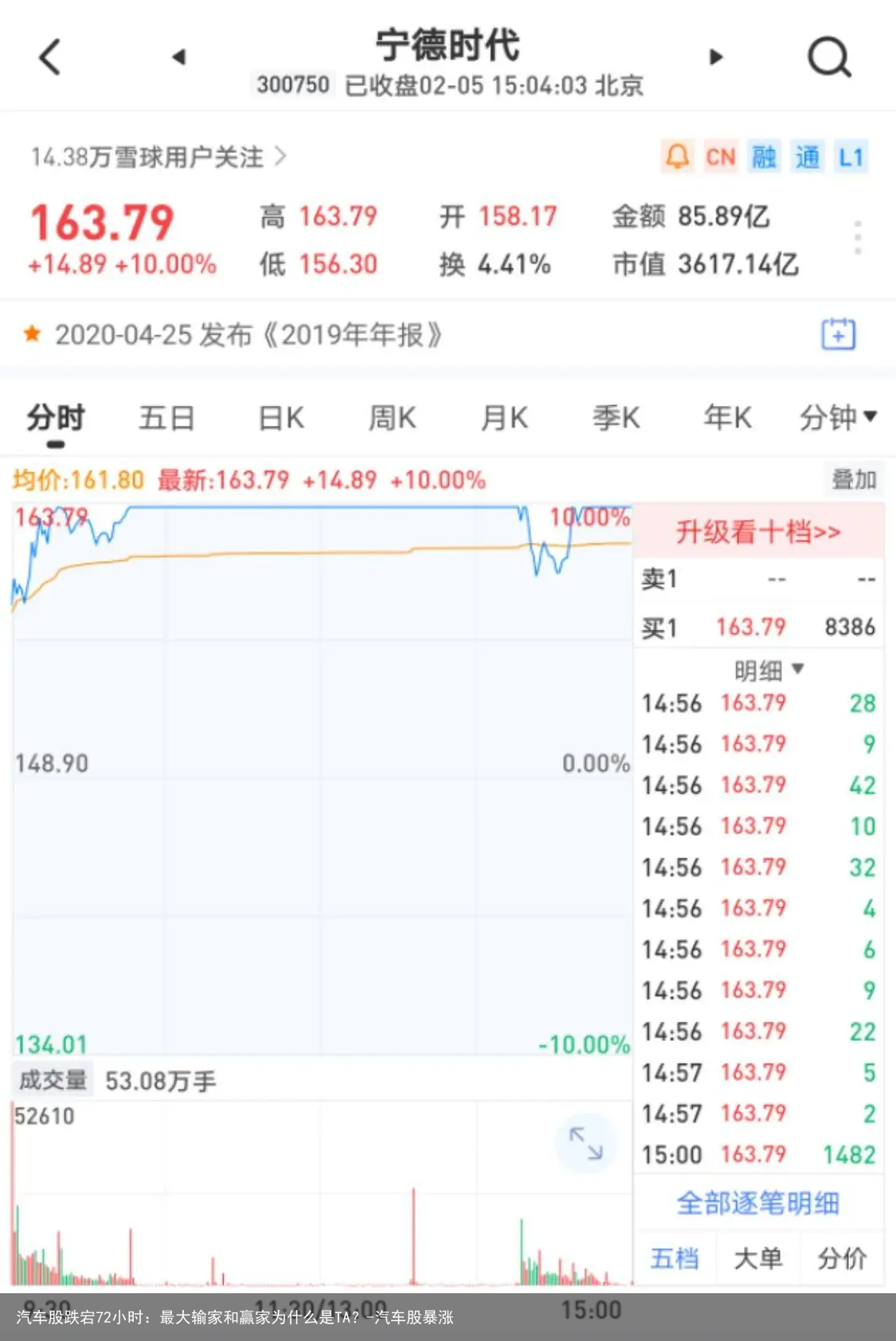Switch to next stock with the right arrow
Image resolution: width=896 pixels, height=1341 pixels.
coord(716,57)
